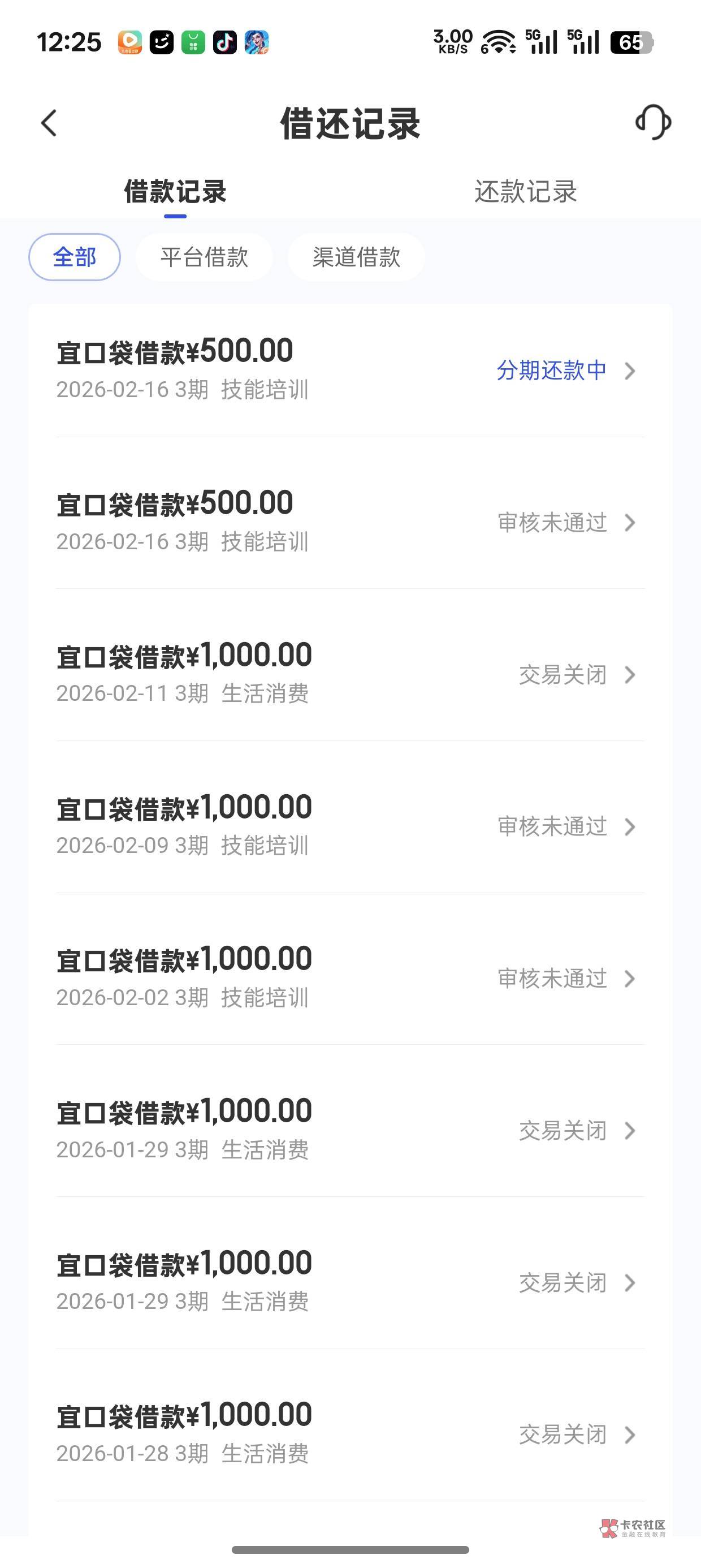
Task: Open the 2026-02-09 loan record
Action: (x=350, y=826)
